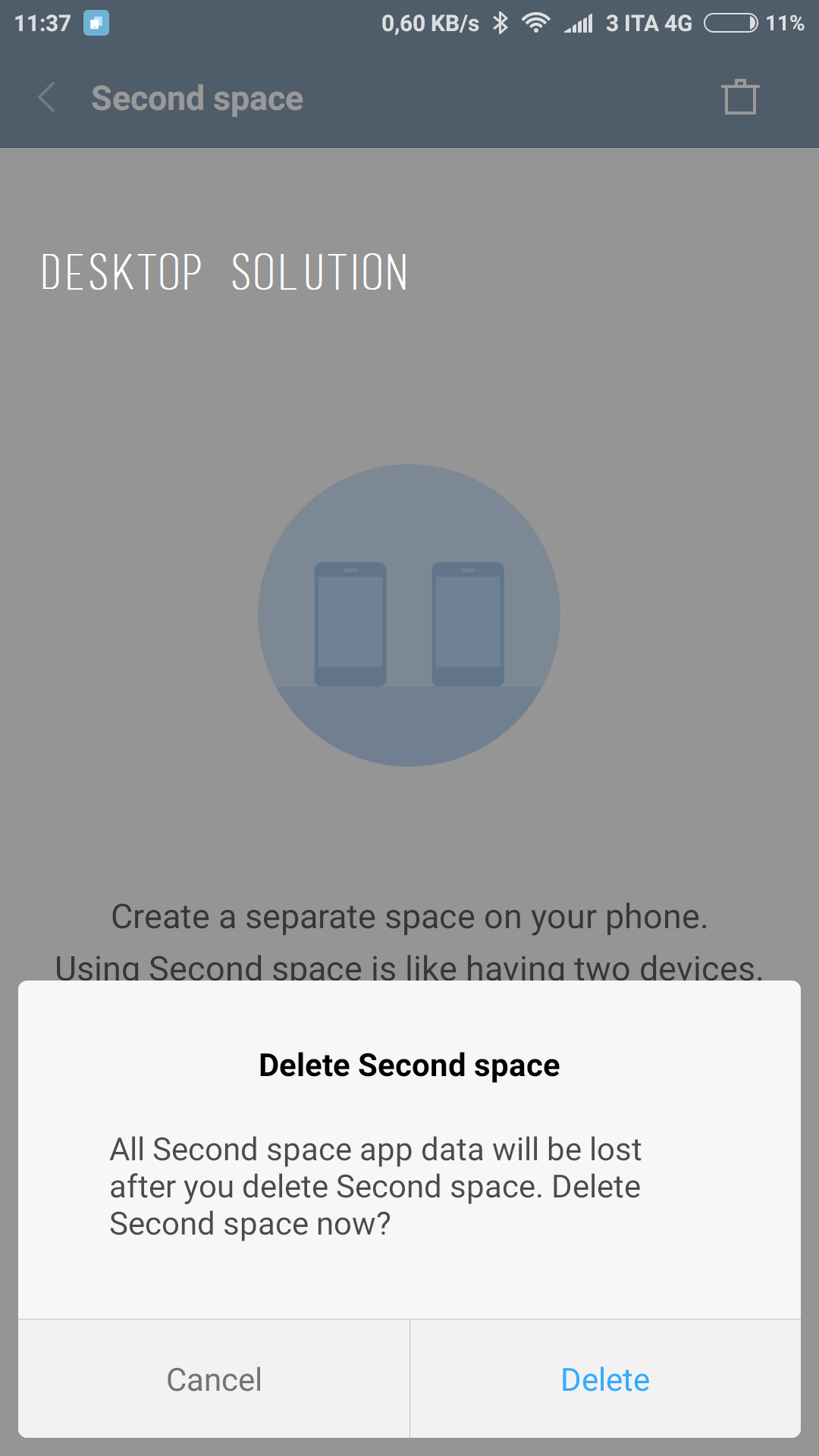Go back from Second space

click(x=47, y=98)
